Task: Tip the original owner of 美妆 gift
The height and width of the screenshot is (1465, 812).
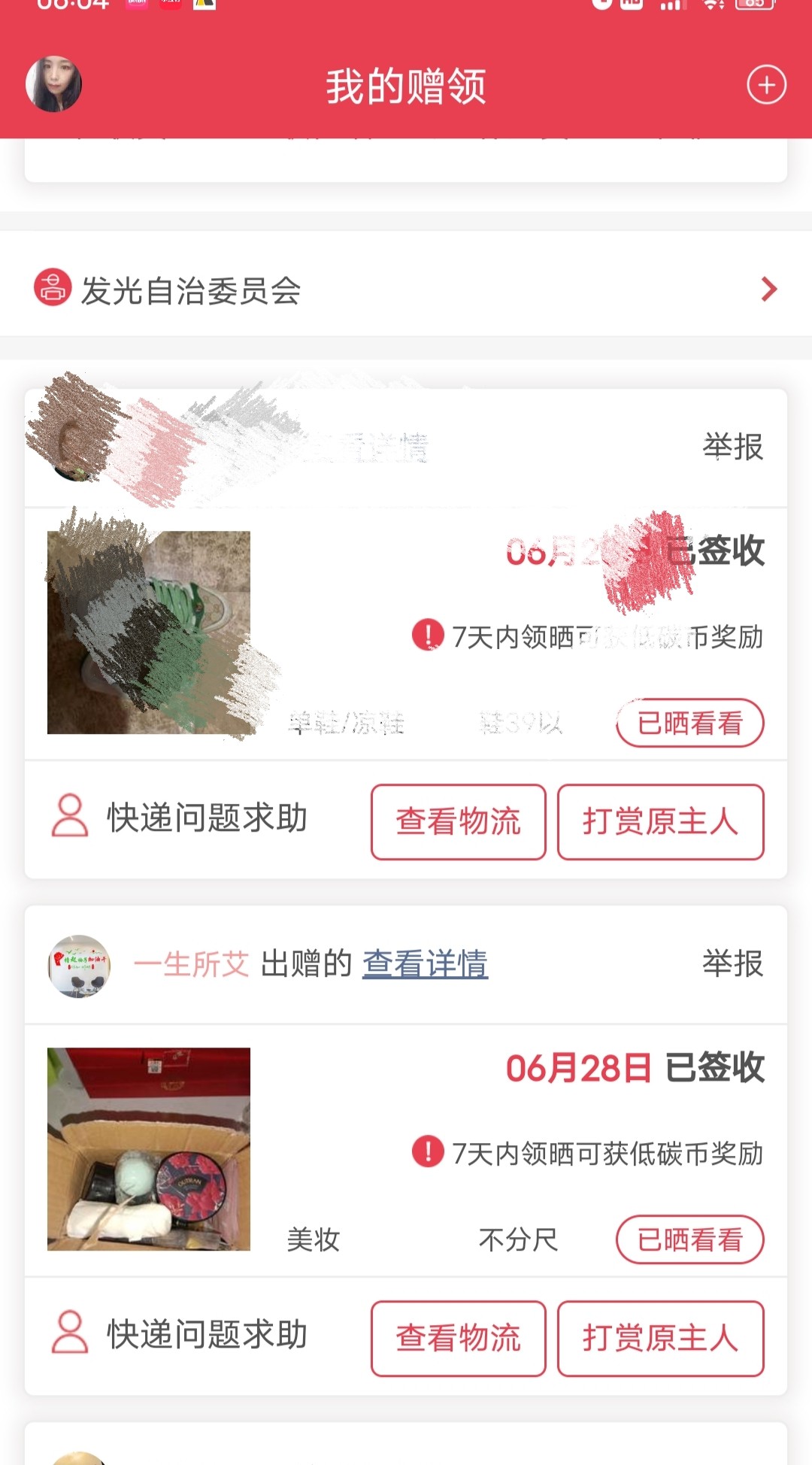Action: [x=660, y=1339]
